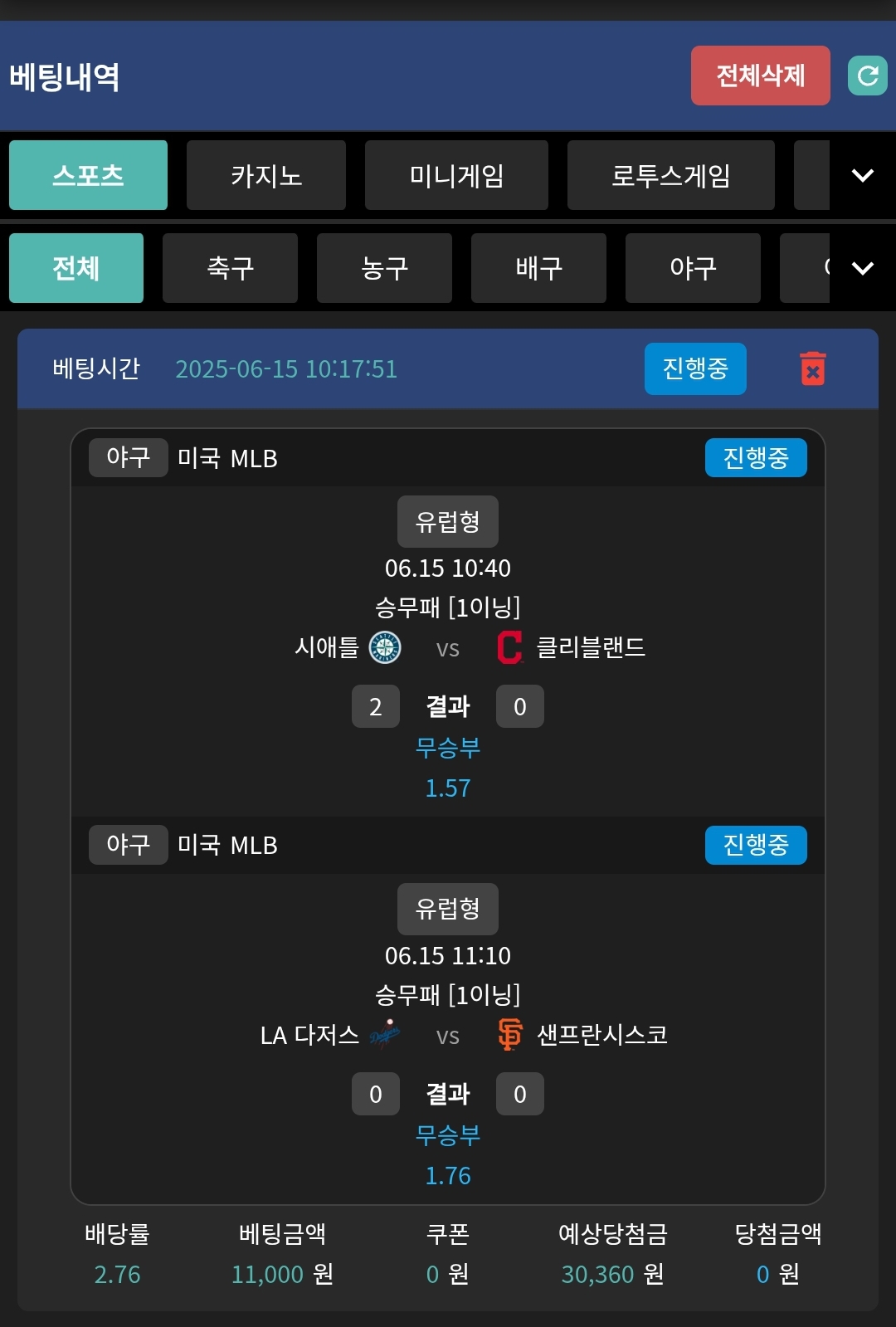Switch to the 카지노 tab
Screen dimensions: 896x1327
click(265, 175)
